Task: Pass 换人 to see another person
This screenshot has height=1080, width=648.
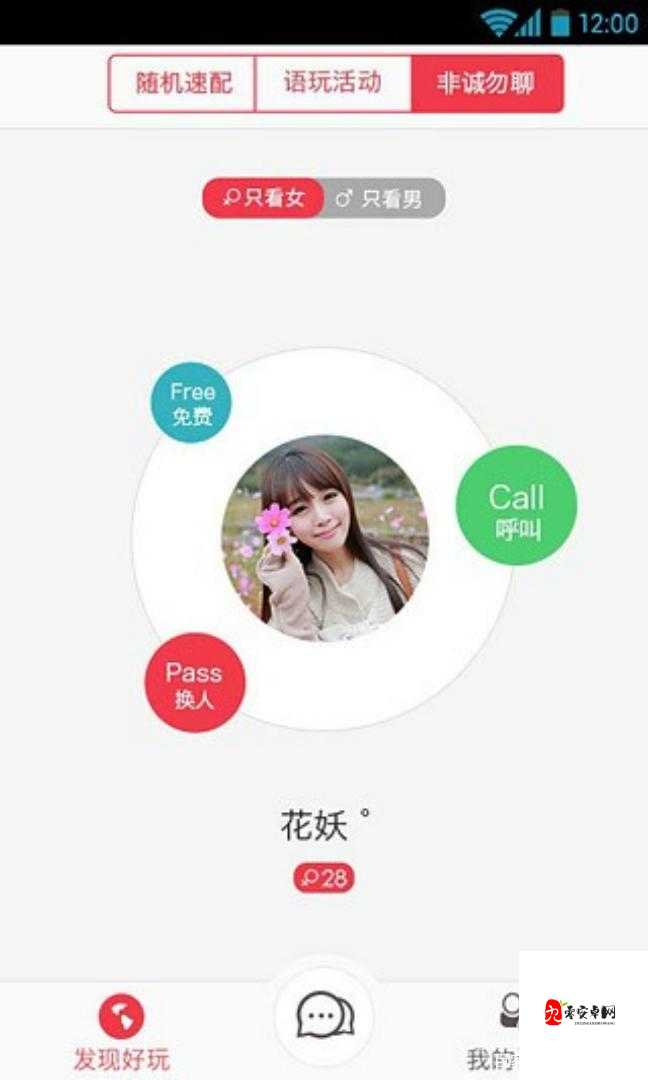Action: 194,683
